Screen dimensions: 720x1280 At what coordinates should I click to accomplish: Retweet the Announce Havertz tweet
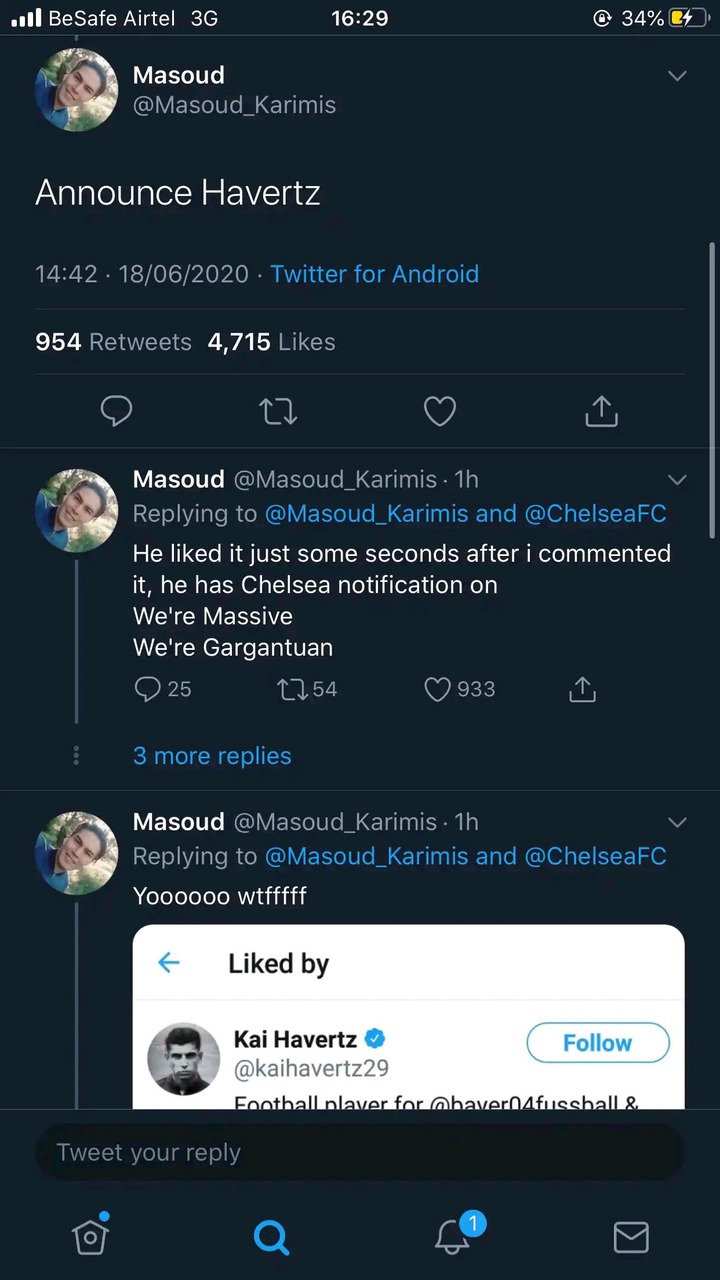[278, 411]
